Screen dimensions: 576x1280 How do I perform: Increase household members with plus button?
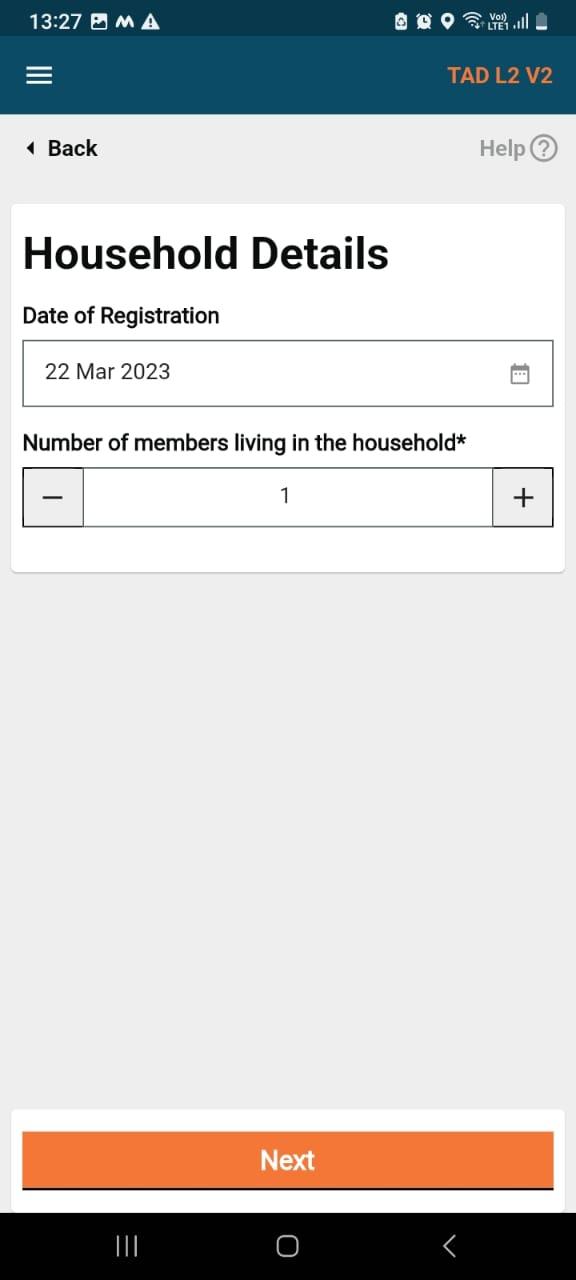point(523,497)
